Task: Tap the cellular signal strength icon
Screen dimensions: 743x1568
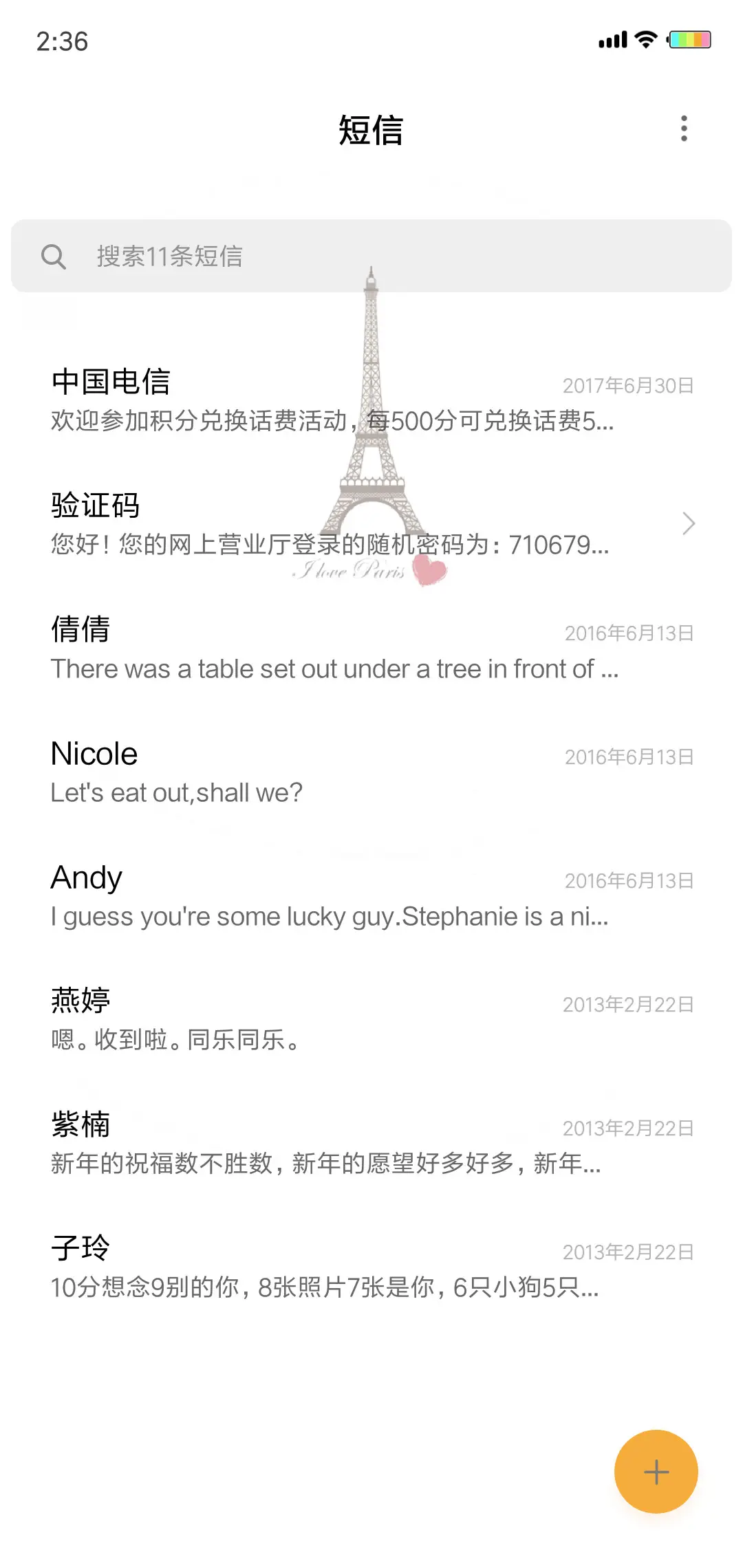Action: (x=612, y=39)
